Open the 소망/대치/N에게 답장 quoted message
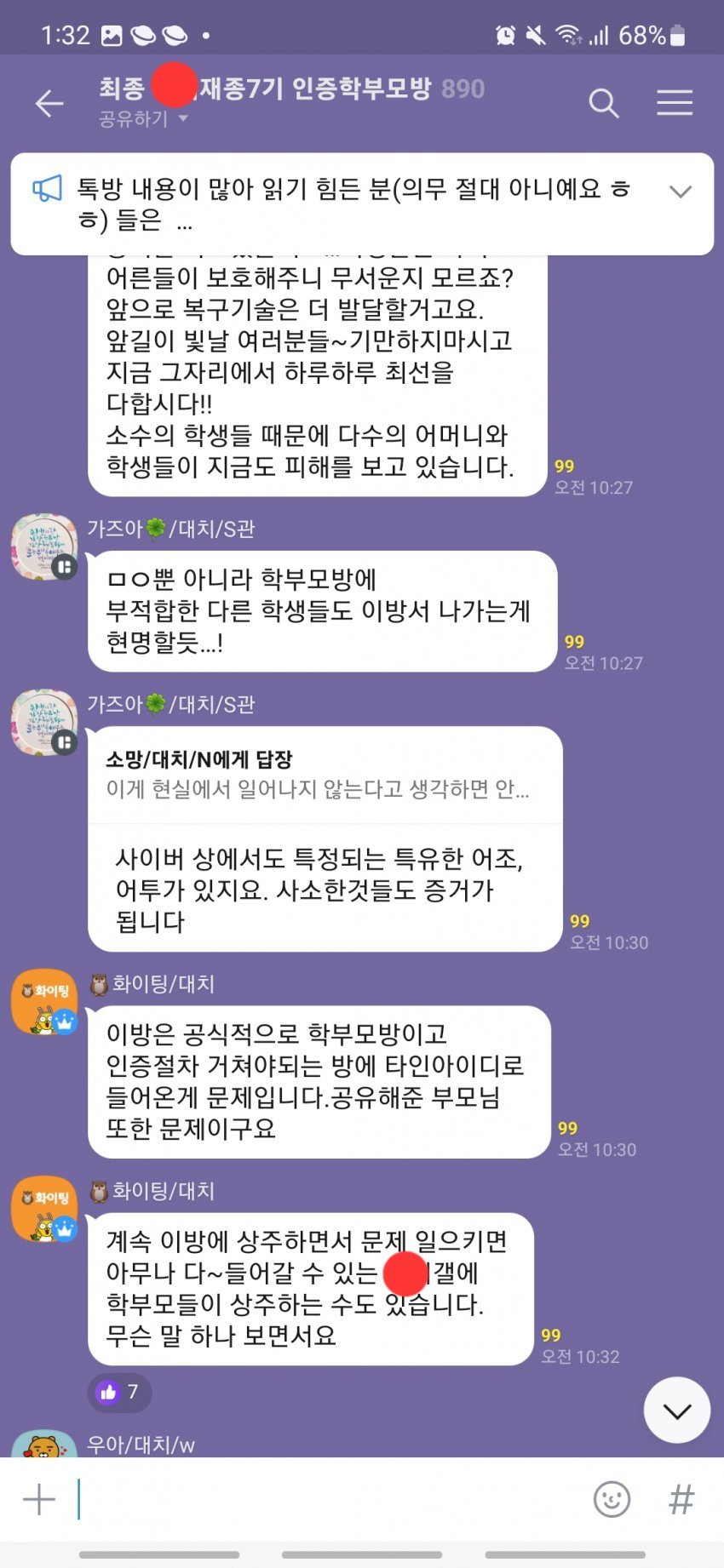 tap(324, 775)
